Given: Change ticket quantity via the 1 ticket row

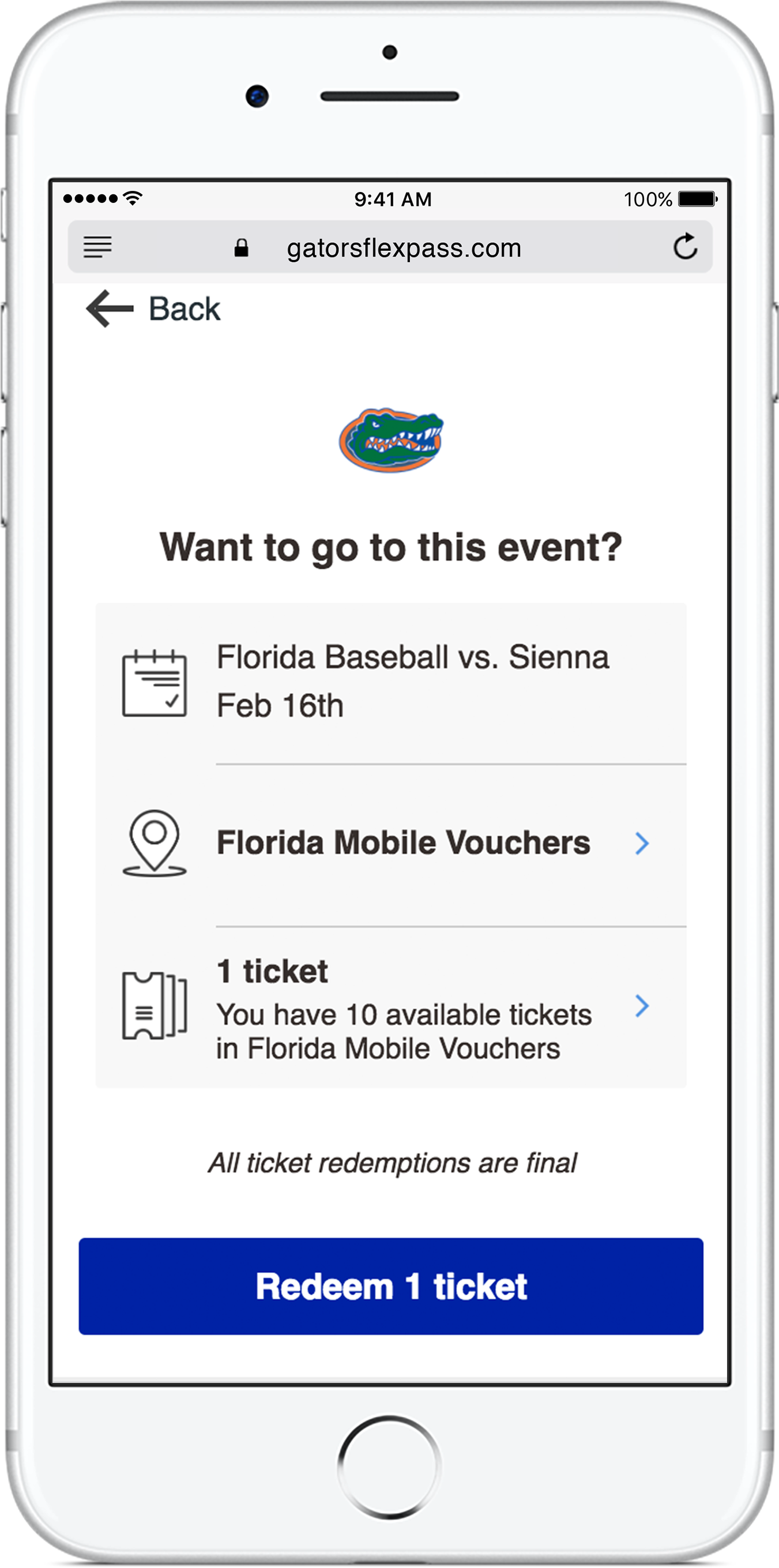Looking at the screenshot, I should coord(391,1007).
